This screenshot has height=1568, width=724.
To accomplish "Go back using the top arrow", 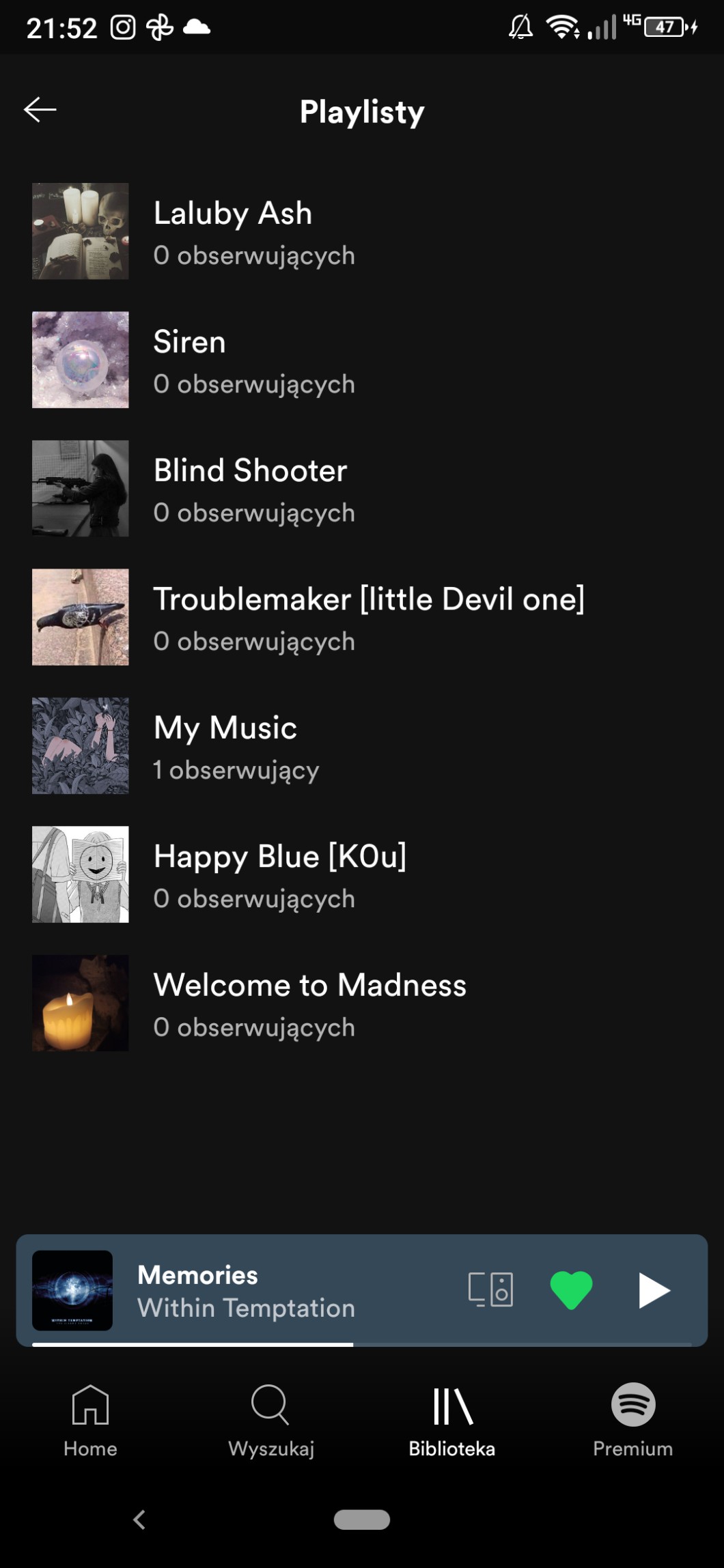I will pyautogui.click(x=40, y=109).
